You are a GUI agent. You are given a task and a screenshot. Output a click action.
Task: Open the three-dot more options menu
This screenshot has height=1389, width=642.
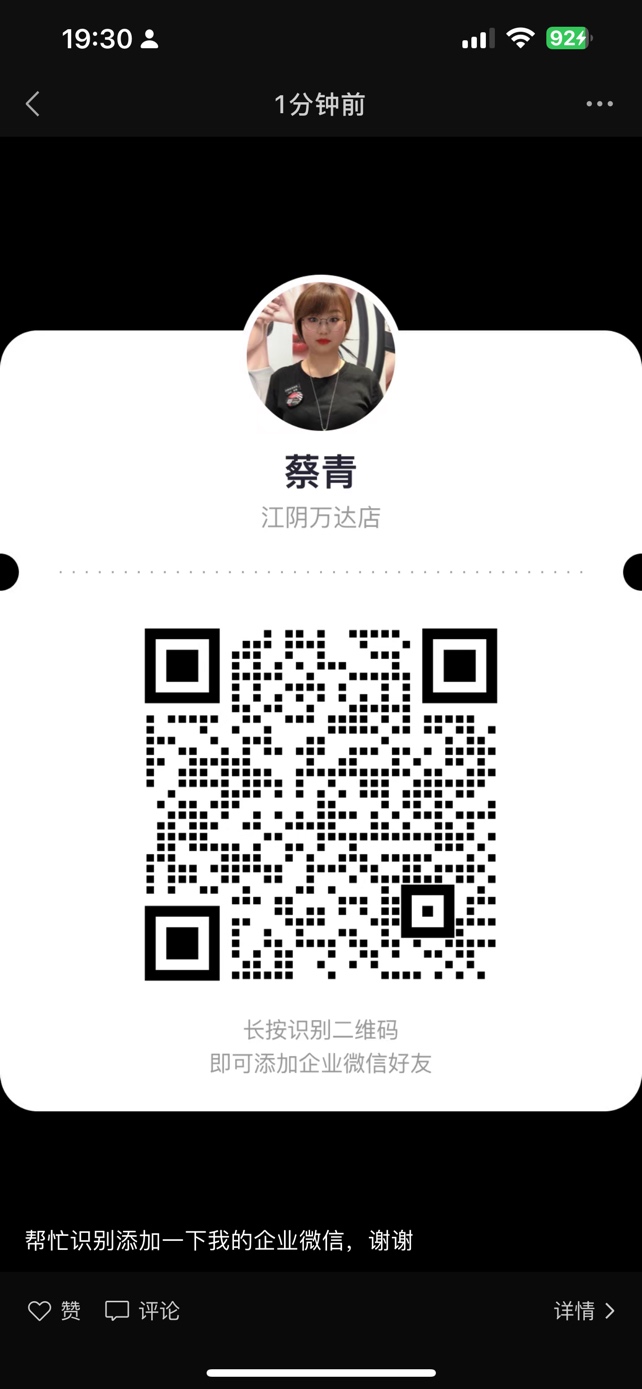click(599, 104)
